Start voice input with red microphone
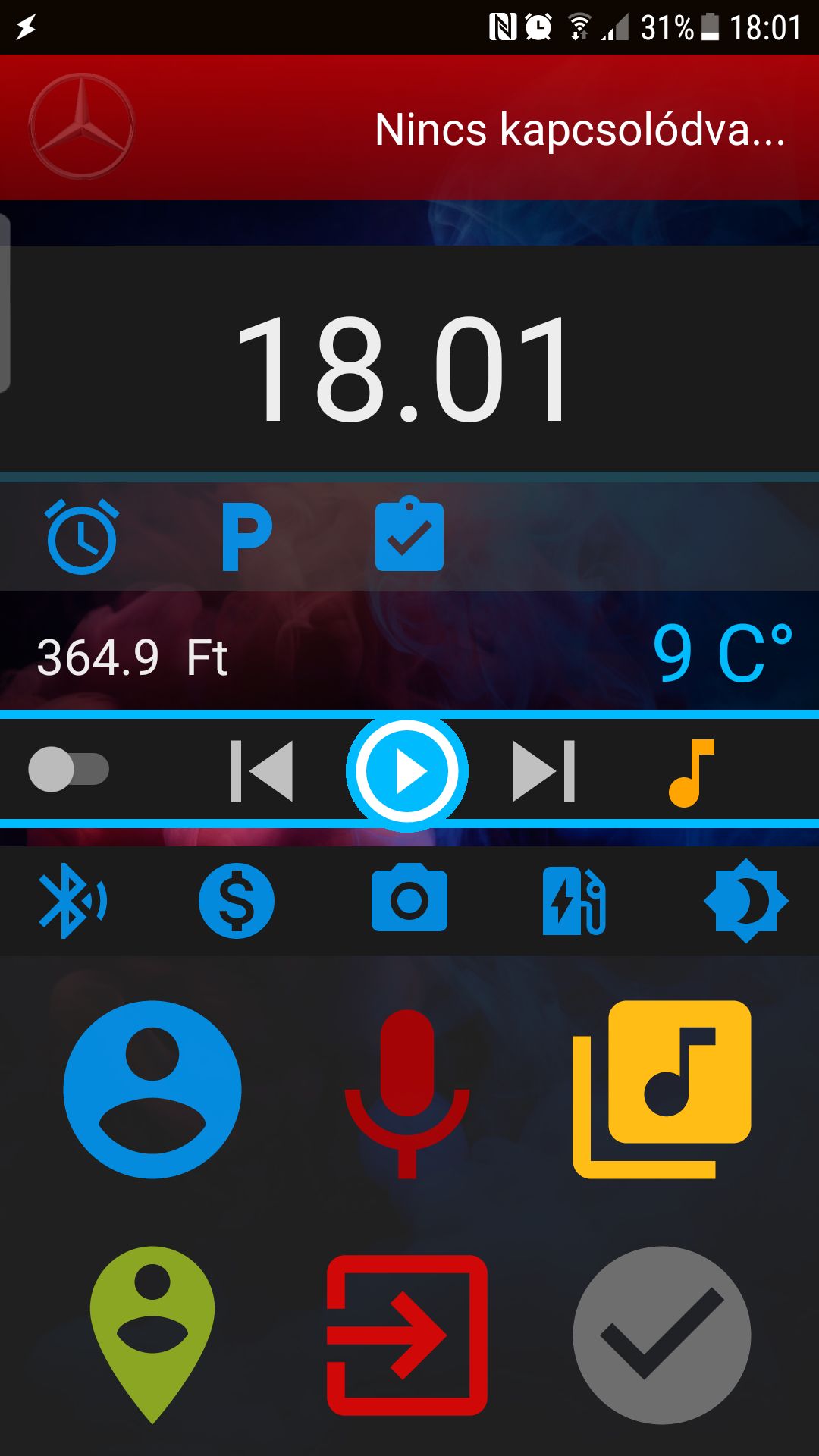This screenshot has width=819, height=1456. [x=407, y=1094]
